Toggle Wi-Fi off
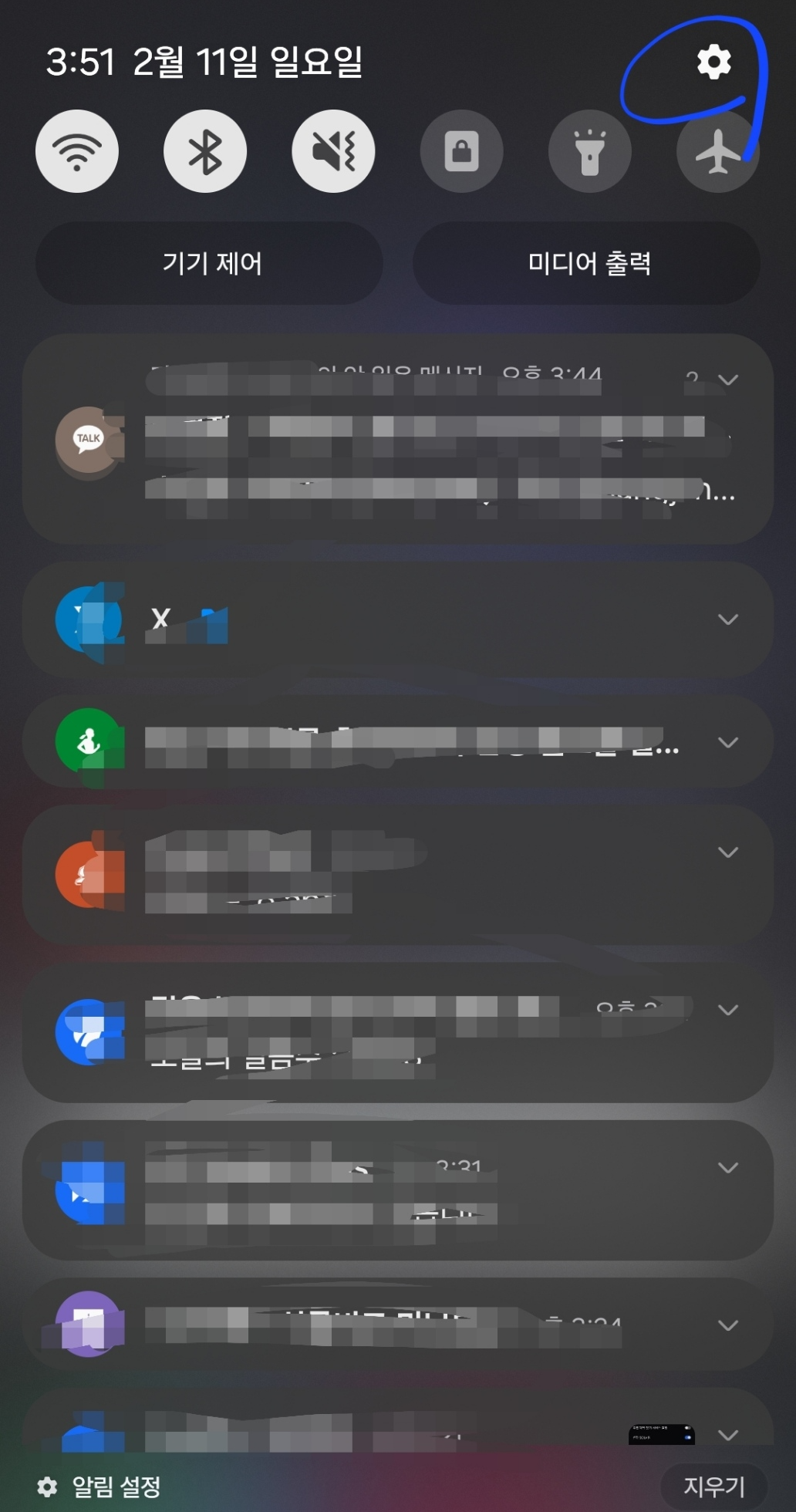Screen dimensions: 796x1512 (77, 151)
